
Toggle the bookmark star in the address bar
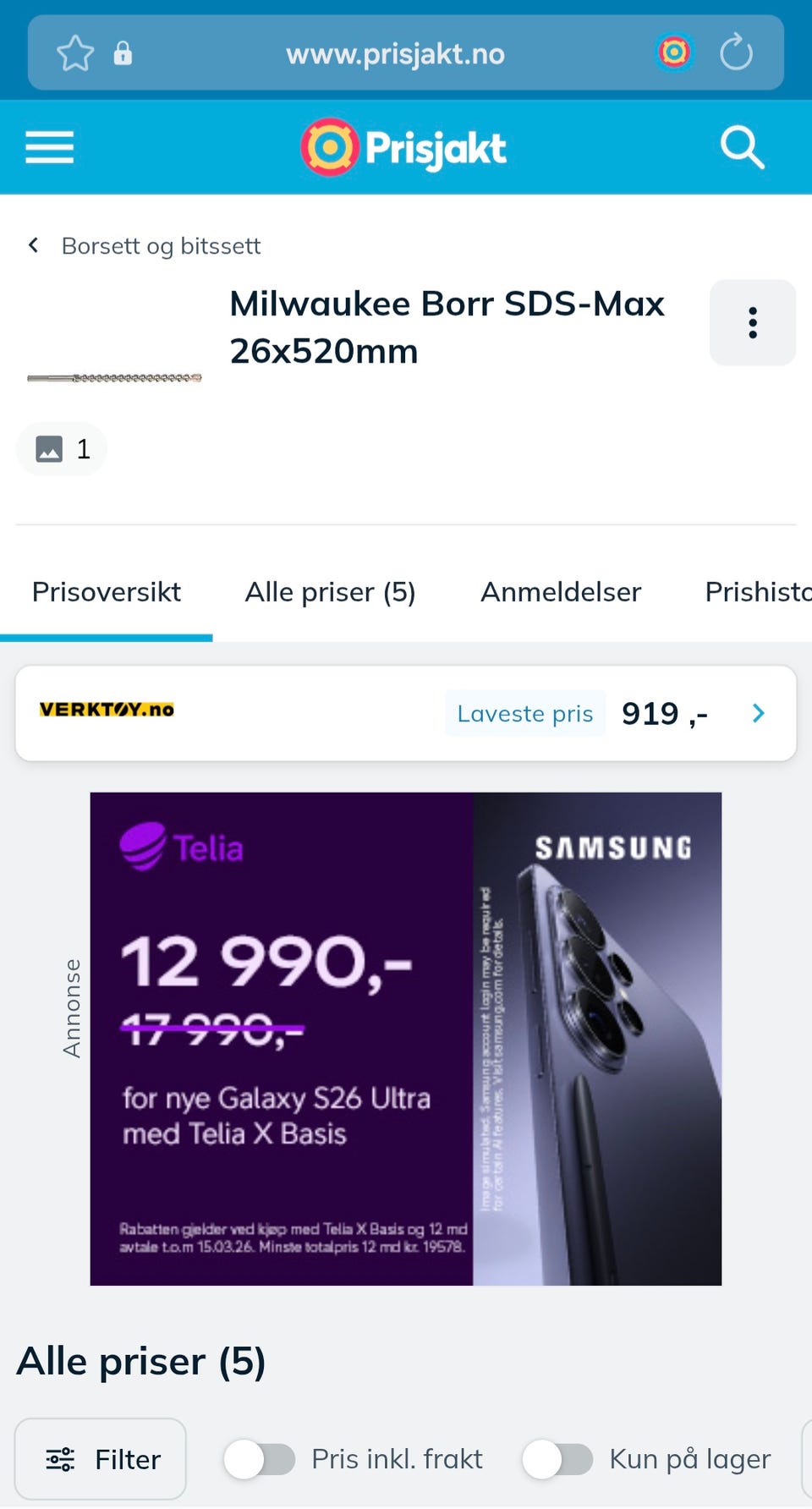[x=74, y=52]
